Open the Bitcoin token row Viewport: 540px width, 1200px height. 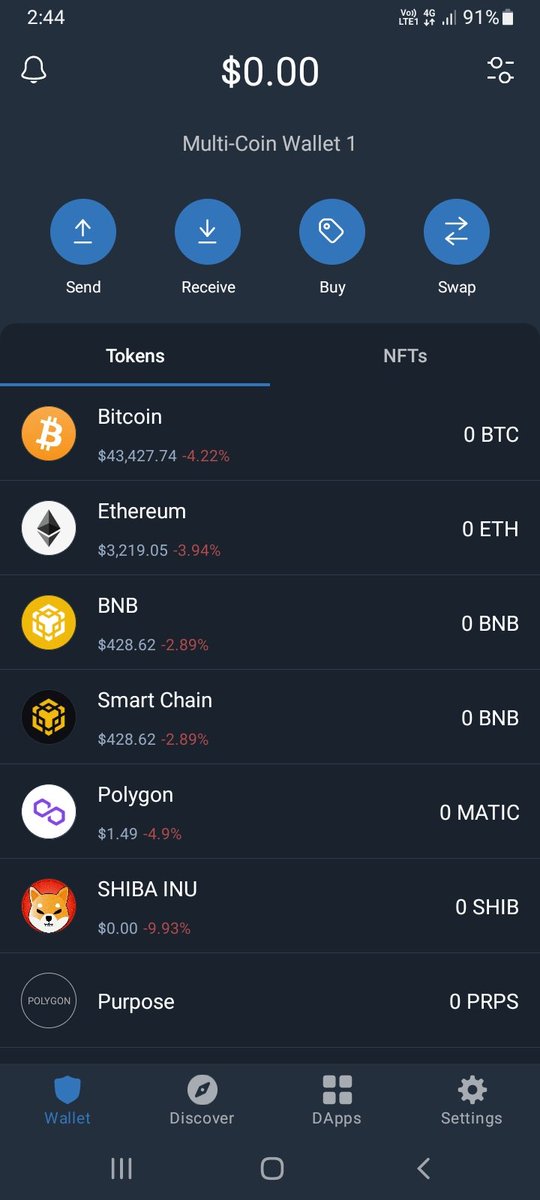[x=270, y=434]
